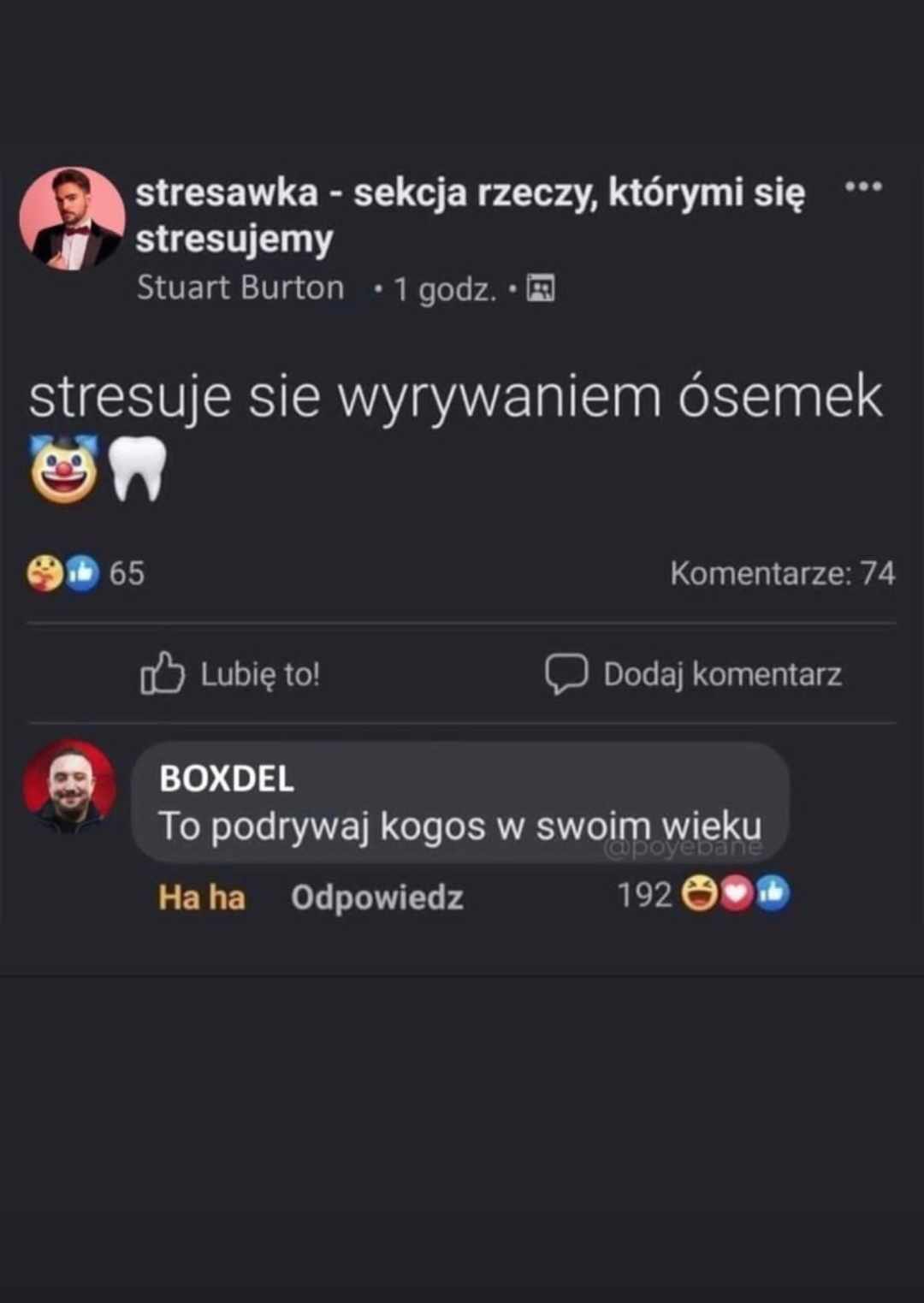View the 65 reactions on the post
The height and width of the screenshot is (1303, 924).
click(x=86, y=572)
